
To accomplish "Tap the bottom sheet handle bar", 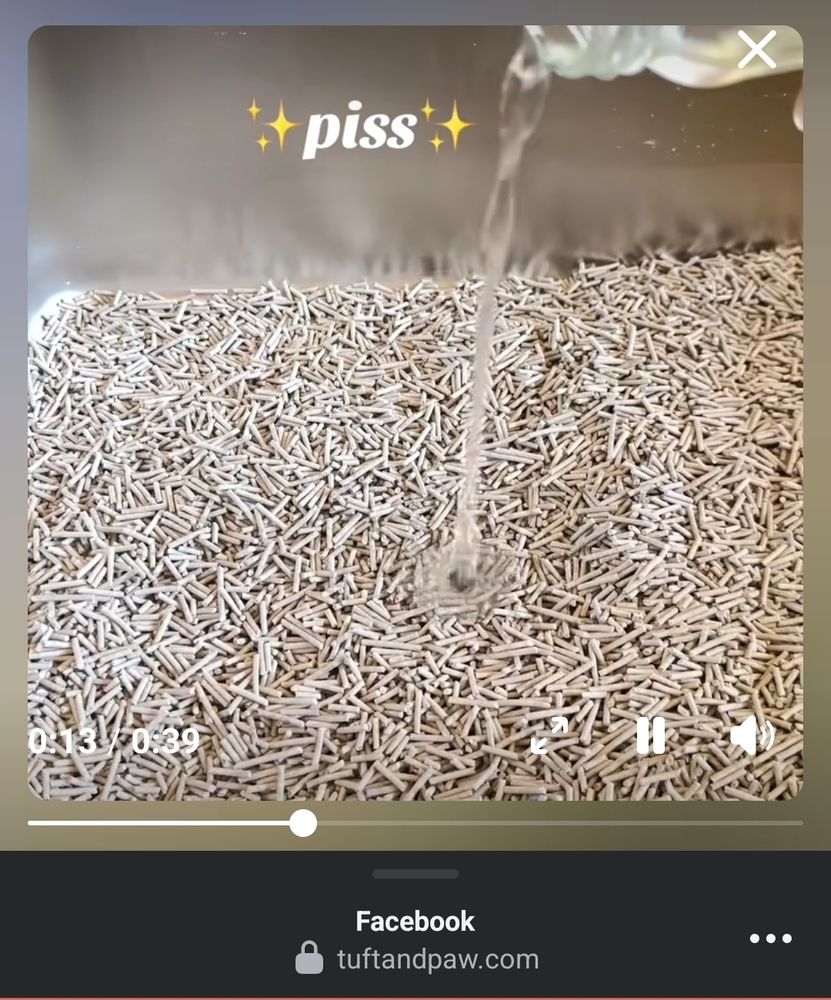I will click(x=415, y=874).
